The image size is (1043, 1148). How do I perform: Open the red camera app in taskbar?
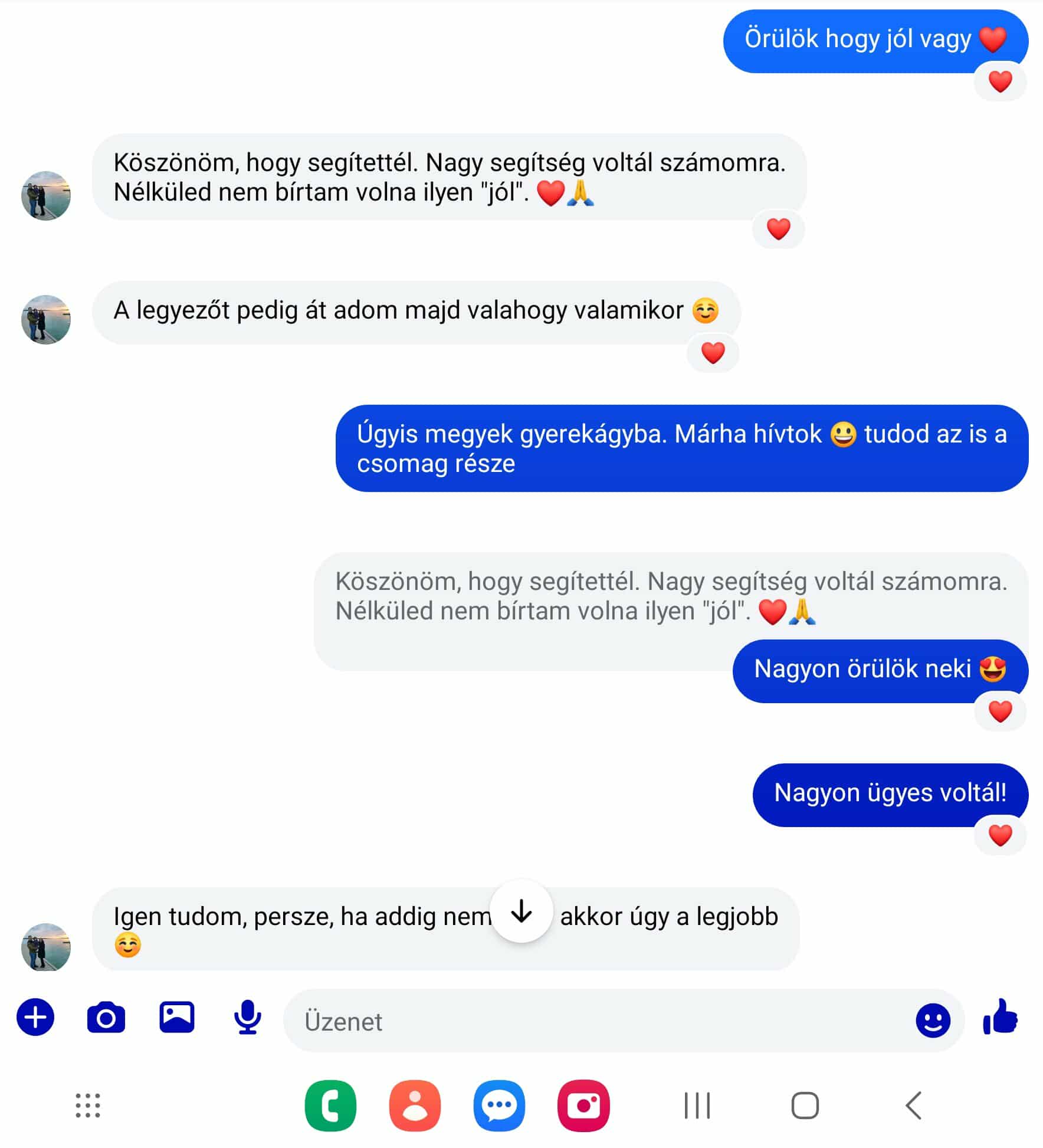coord(583,1106)
